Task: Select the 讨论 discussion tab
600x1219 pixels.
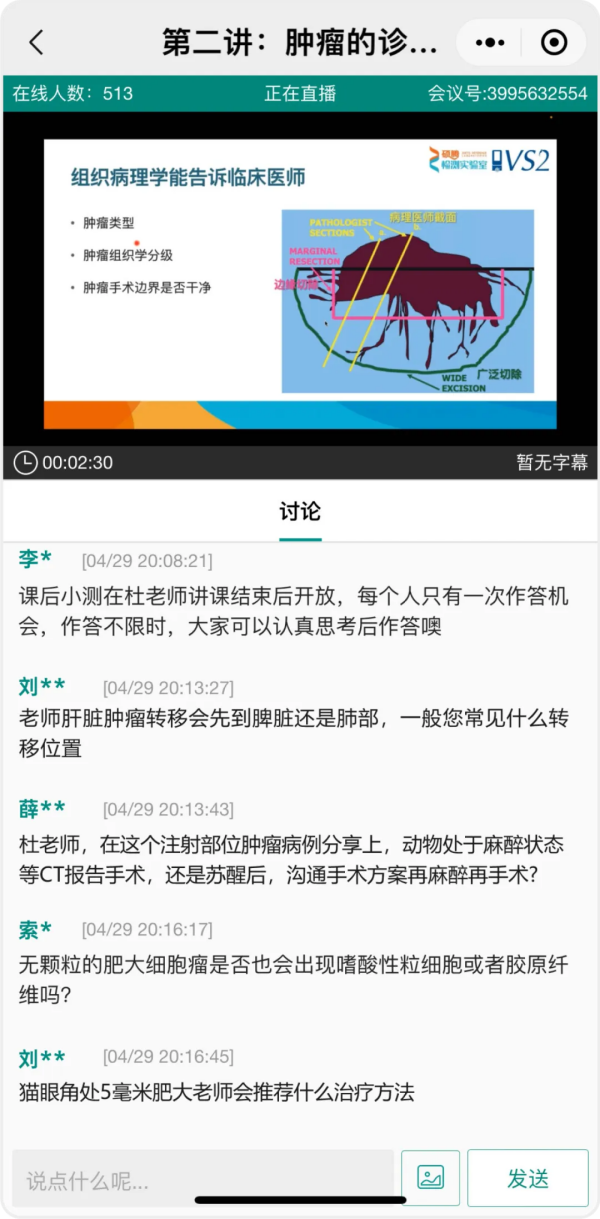Action: [299, 512]
